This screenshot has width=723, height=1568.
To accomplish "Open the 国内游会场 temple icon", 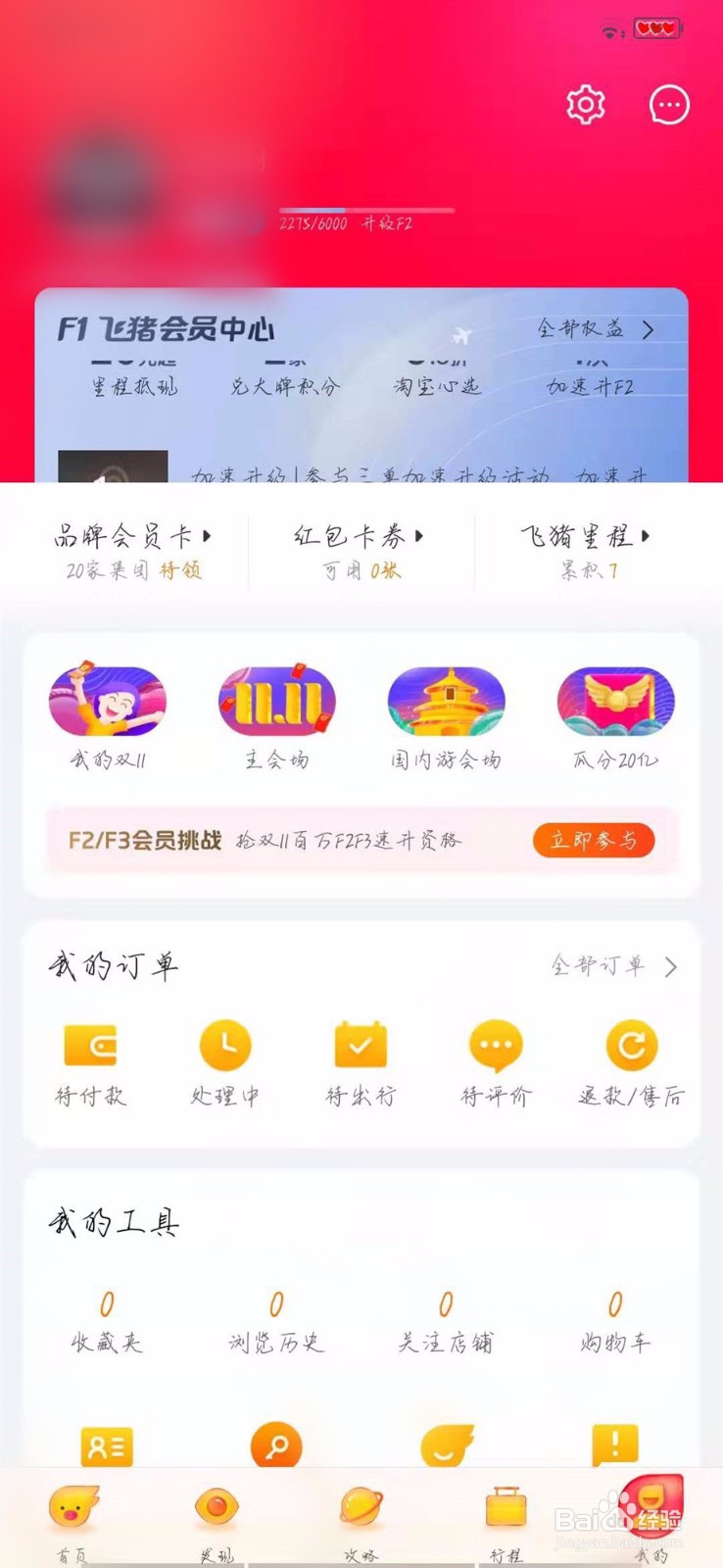I will [446, 702].
